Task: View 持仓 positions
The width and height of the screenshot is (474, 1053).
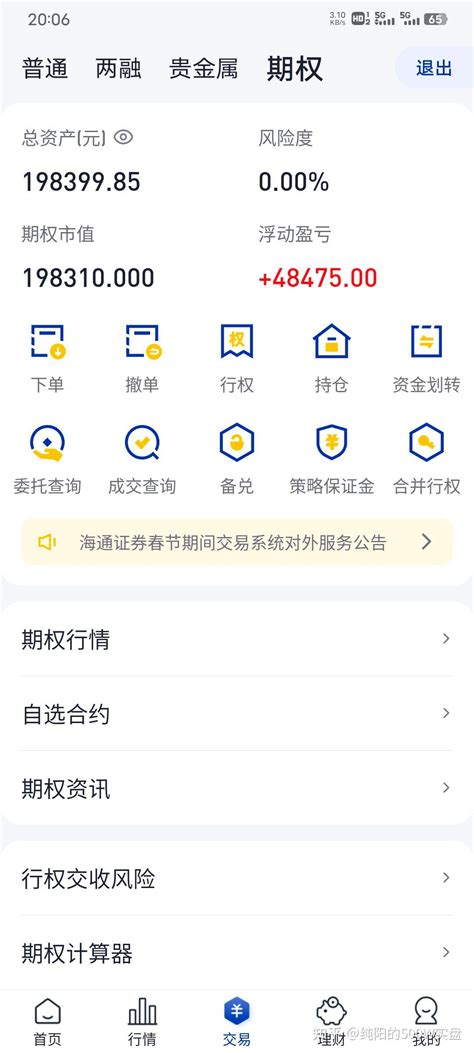Action: click(x=332, y=358)
